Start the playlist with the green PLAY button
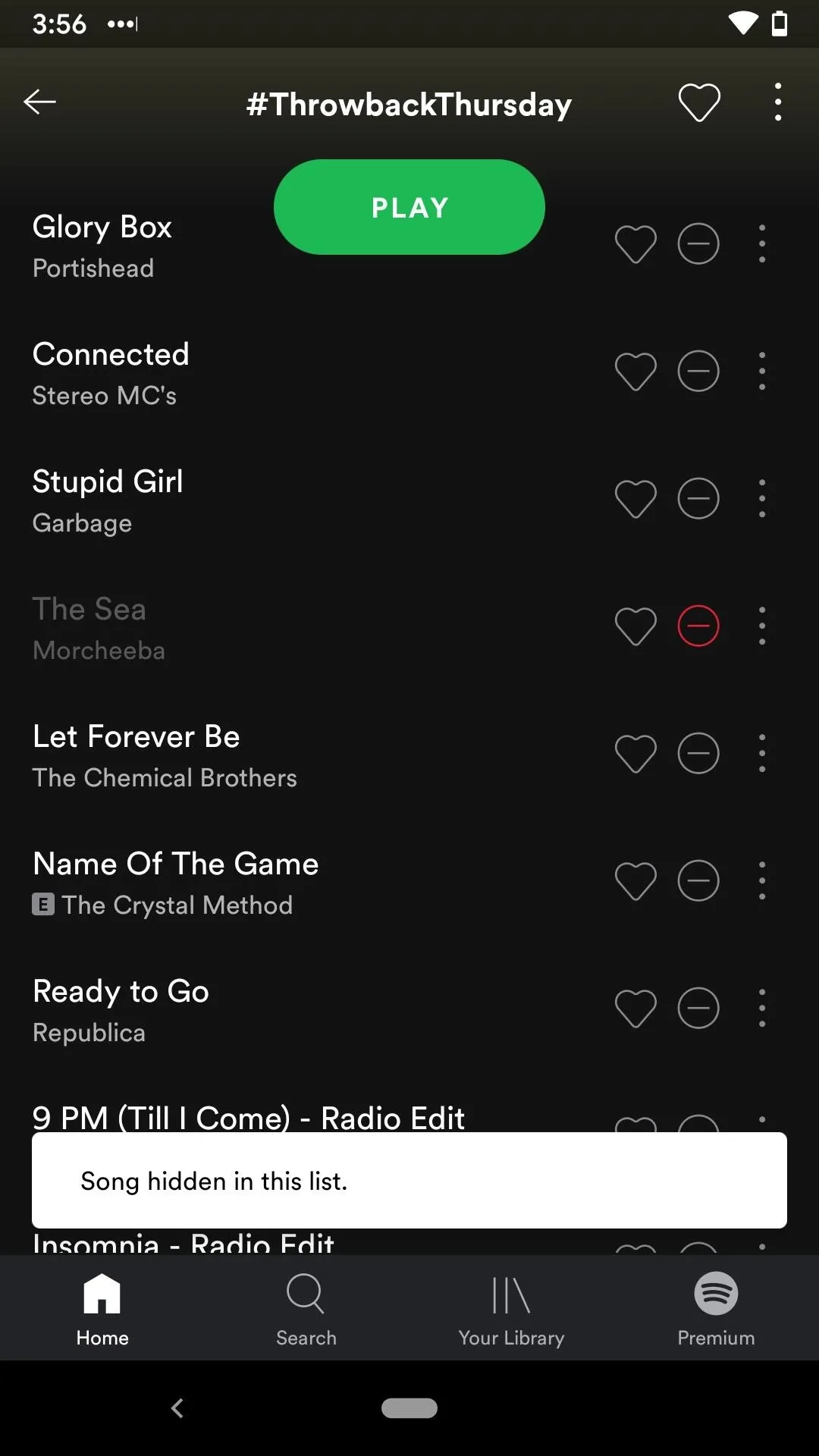Screen dimensions: 819x1456 409,207
